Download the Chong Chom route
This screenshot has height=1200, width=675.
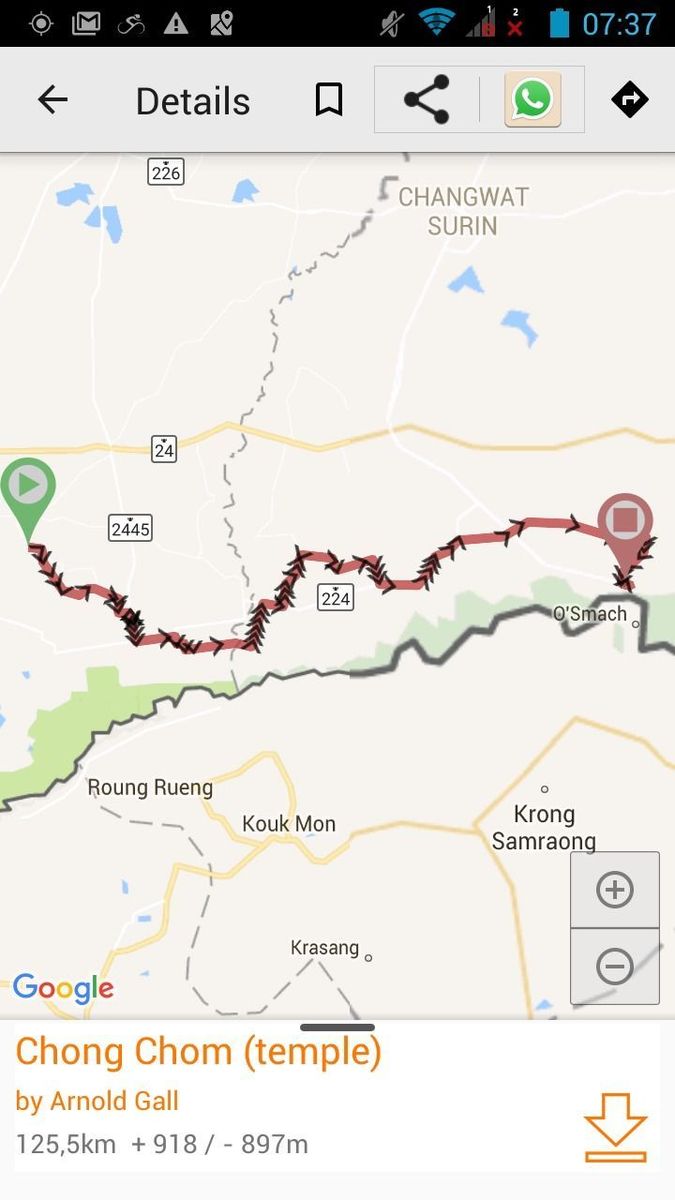(615, 1127)
